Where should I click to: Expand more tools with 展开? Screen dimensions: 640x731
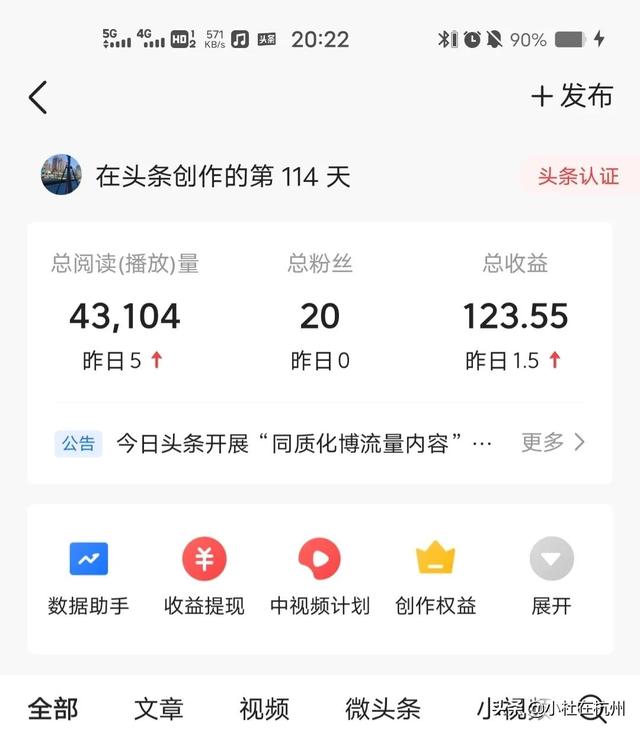pyautogui.click(x=551, y=577)
